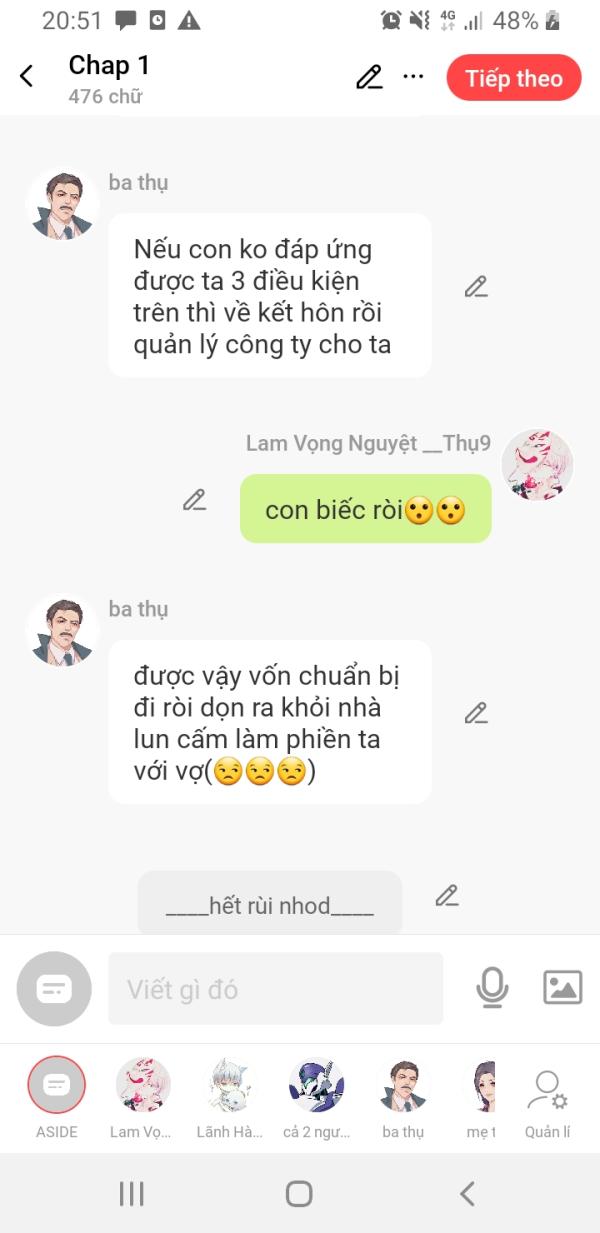Screen dimensions: 600x1233
Task: Insert an image with the picture icon
Action: (563, 988)
